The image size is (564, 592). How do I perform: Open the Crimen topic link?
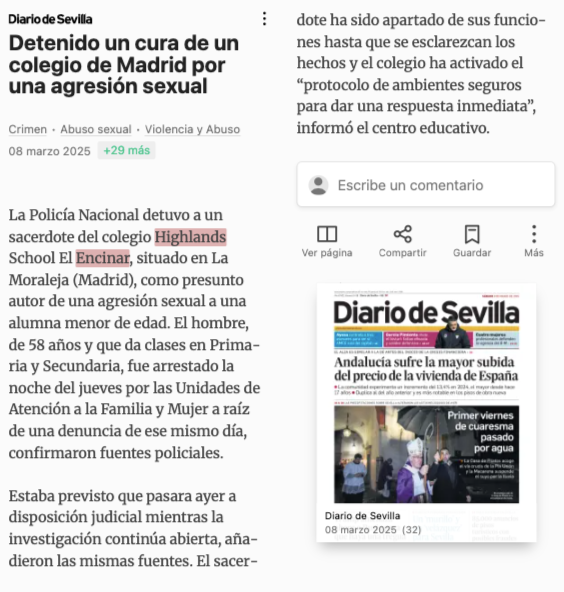click(28, 129)
